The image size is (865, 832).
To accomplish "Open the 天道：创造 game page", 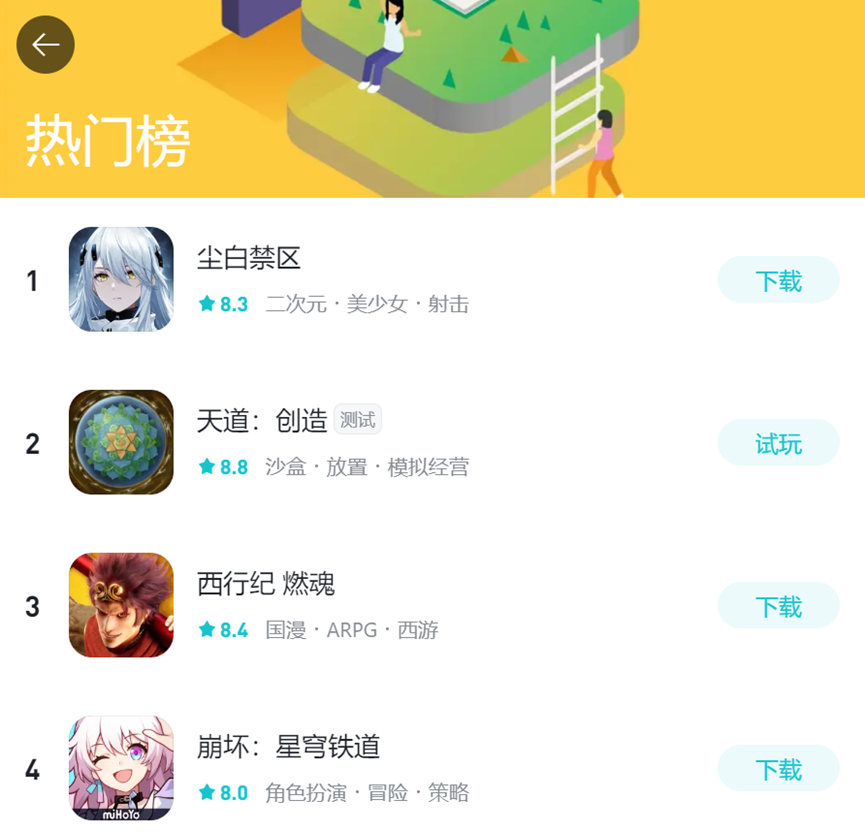I will pos(262,421).
